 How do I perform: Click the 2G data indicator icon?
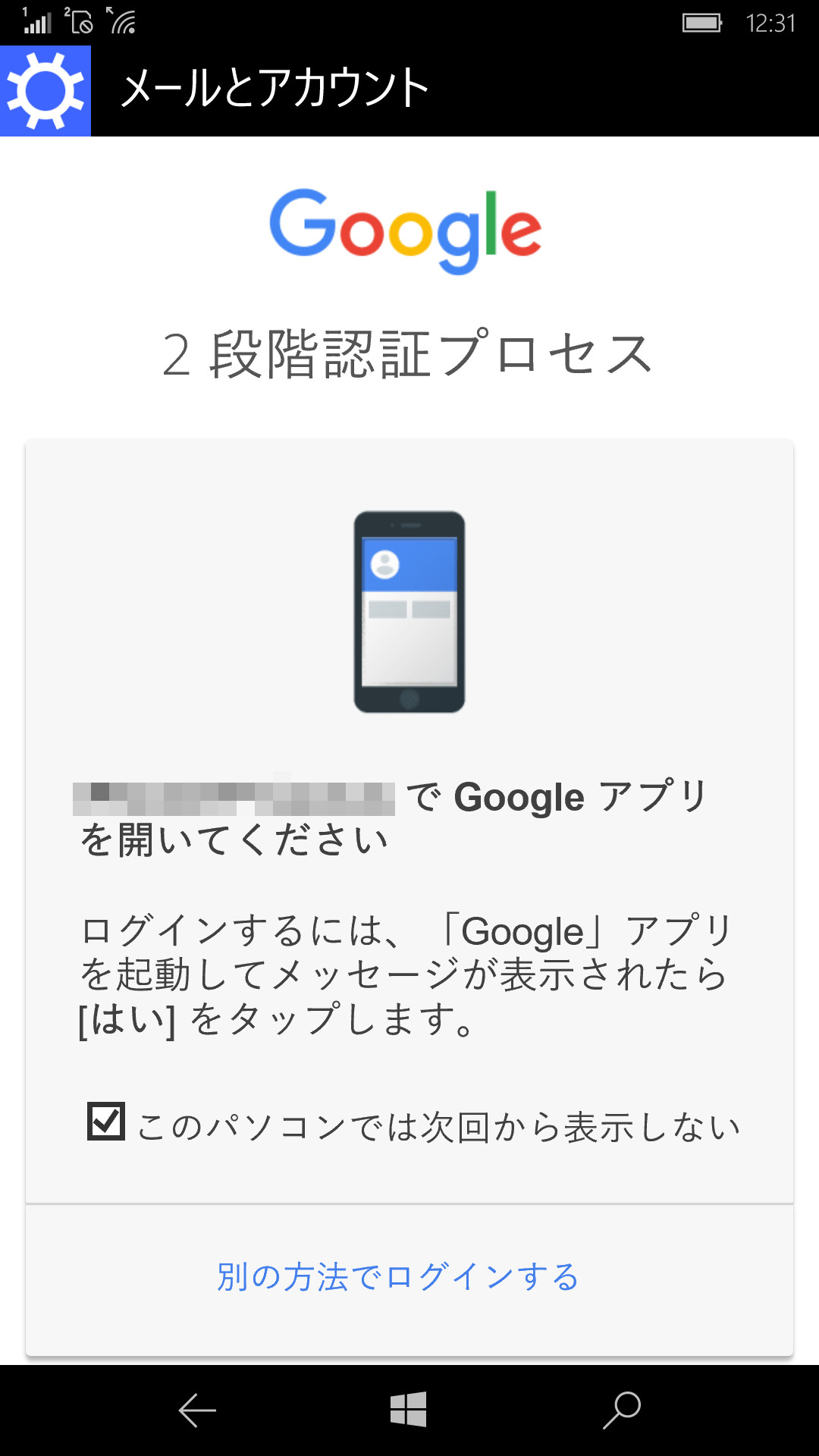[x=78, y=21]
